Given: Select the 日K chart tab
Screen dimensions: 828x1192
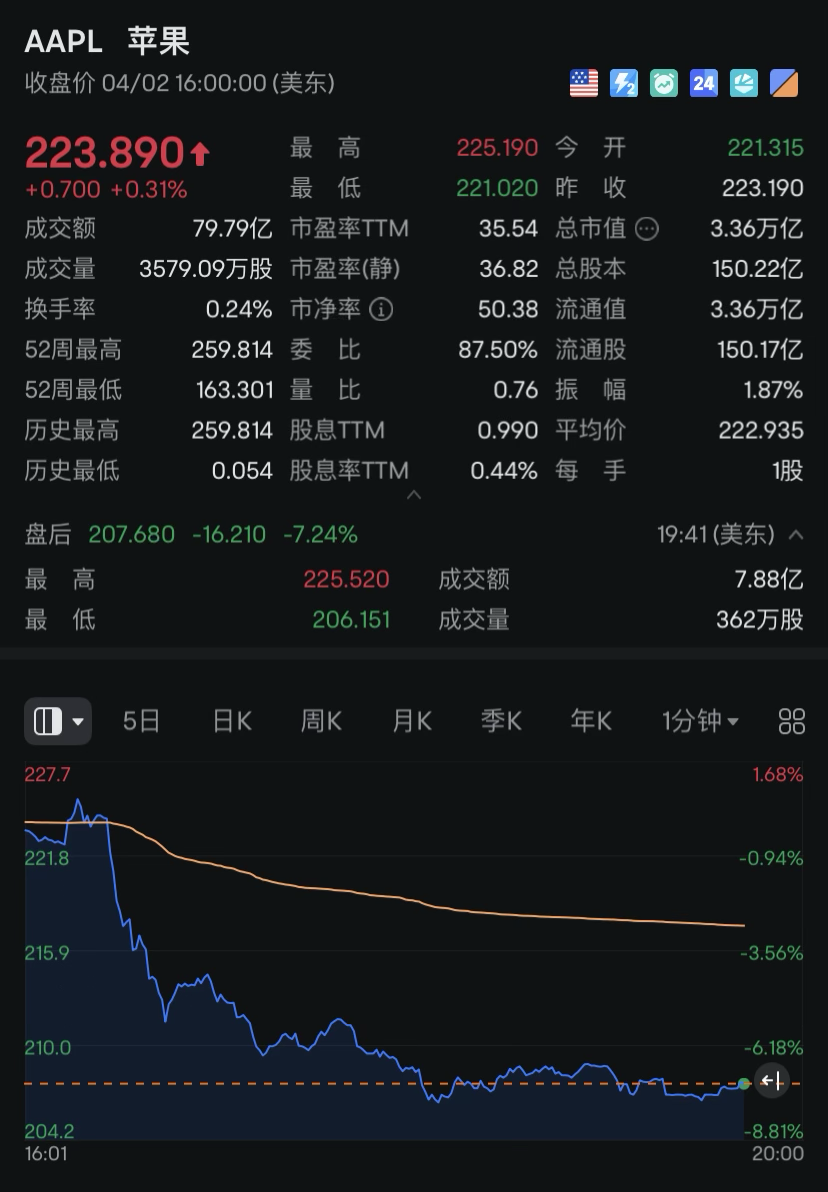Looking at the screenshot, I should pos(232,721).
